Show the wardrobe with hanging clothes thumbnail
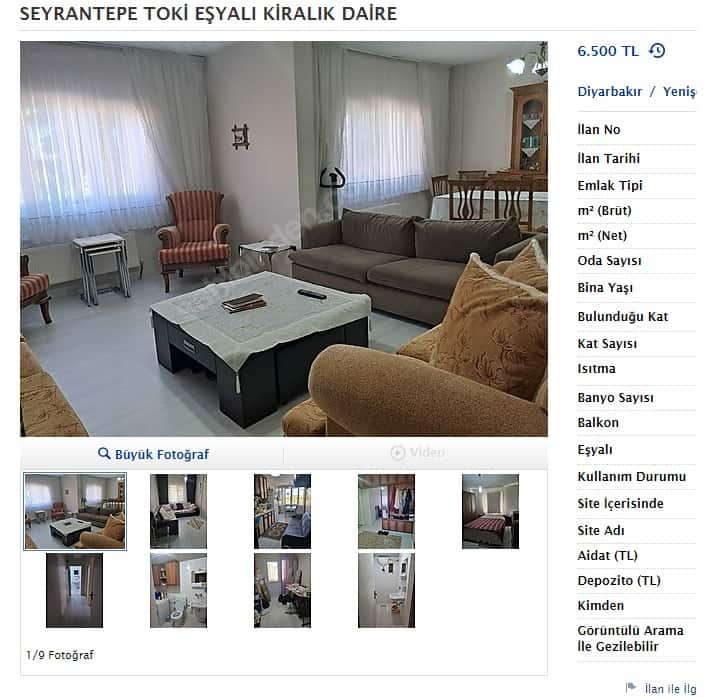711x697 pixels. pyautogui.click(x=386, y=511)
